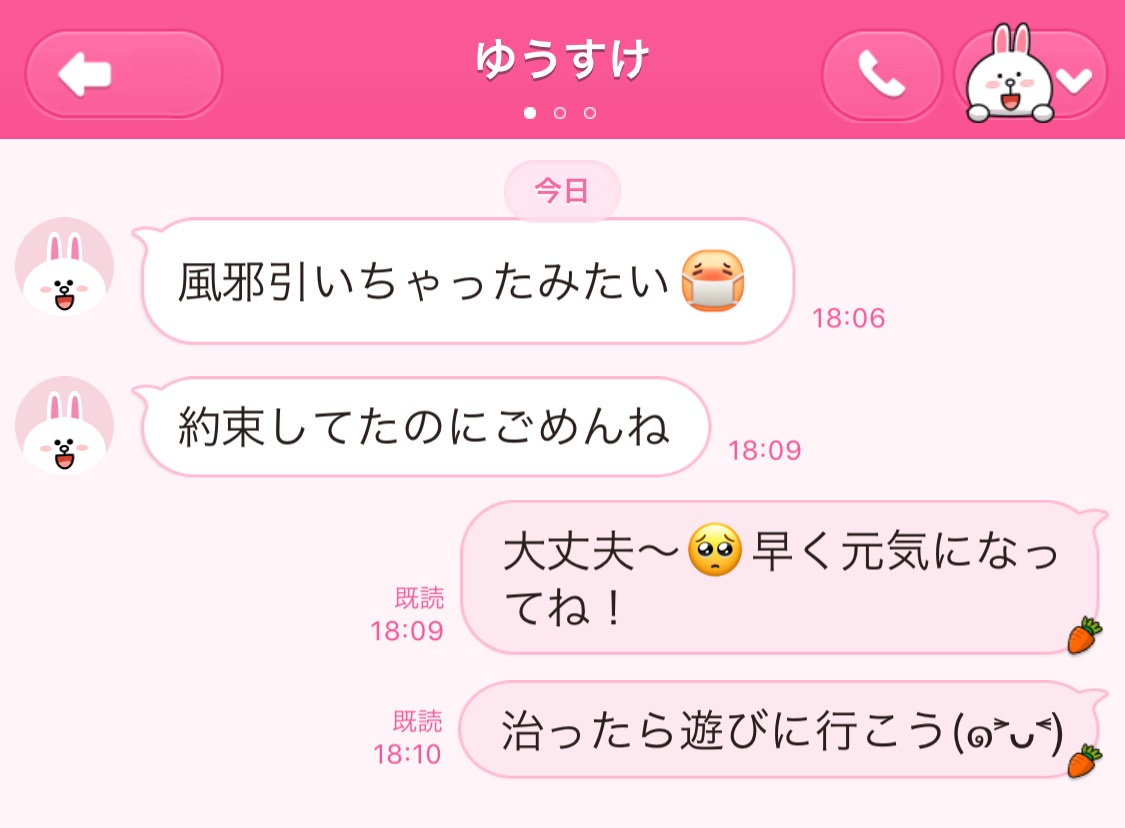
Task: Open the avatar beside 風邪引いちゃったみたい message
Action: 65,267
